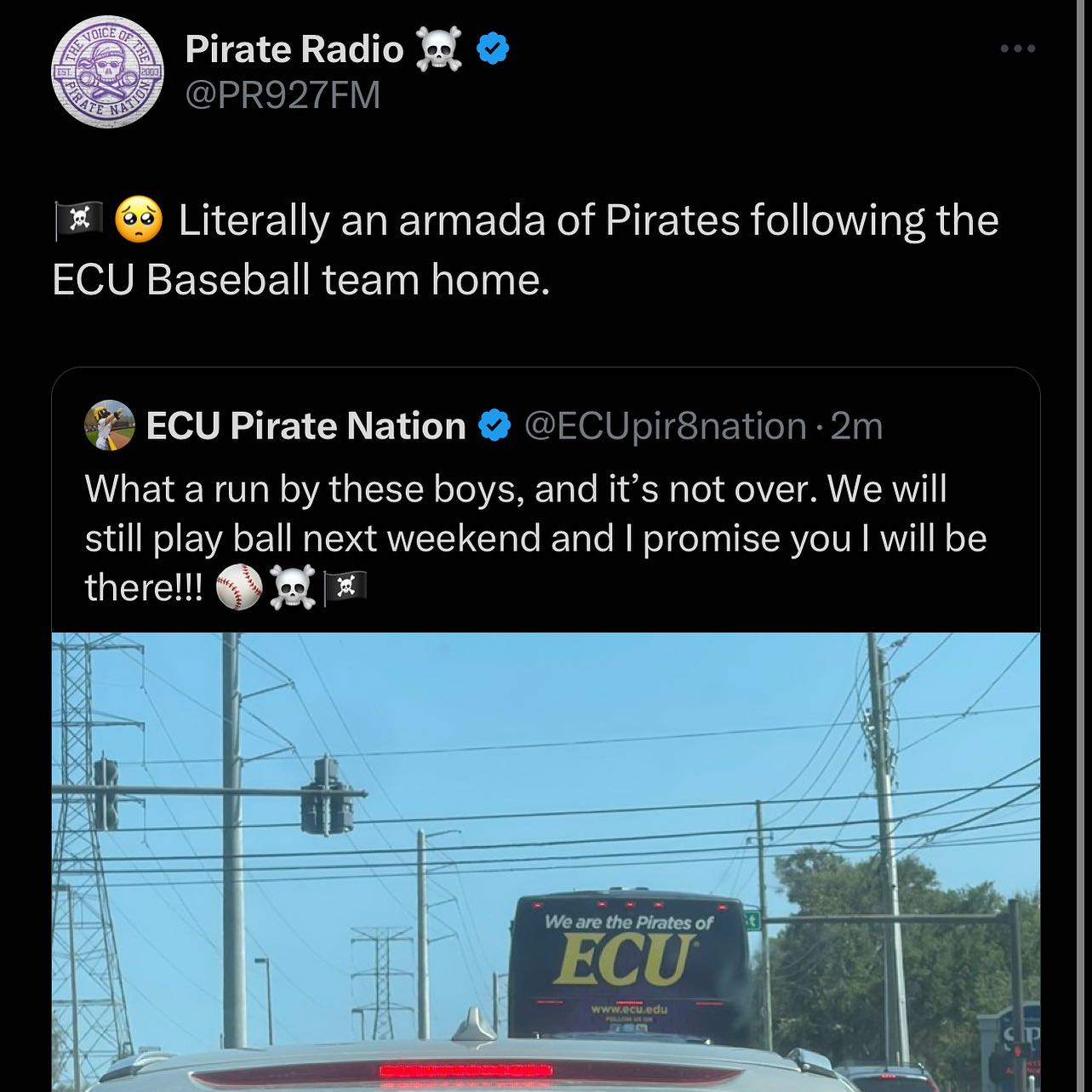Open the three-dot overflow menu
The image size is (1092, 1092).
tap(1018, 49)
